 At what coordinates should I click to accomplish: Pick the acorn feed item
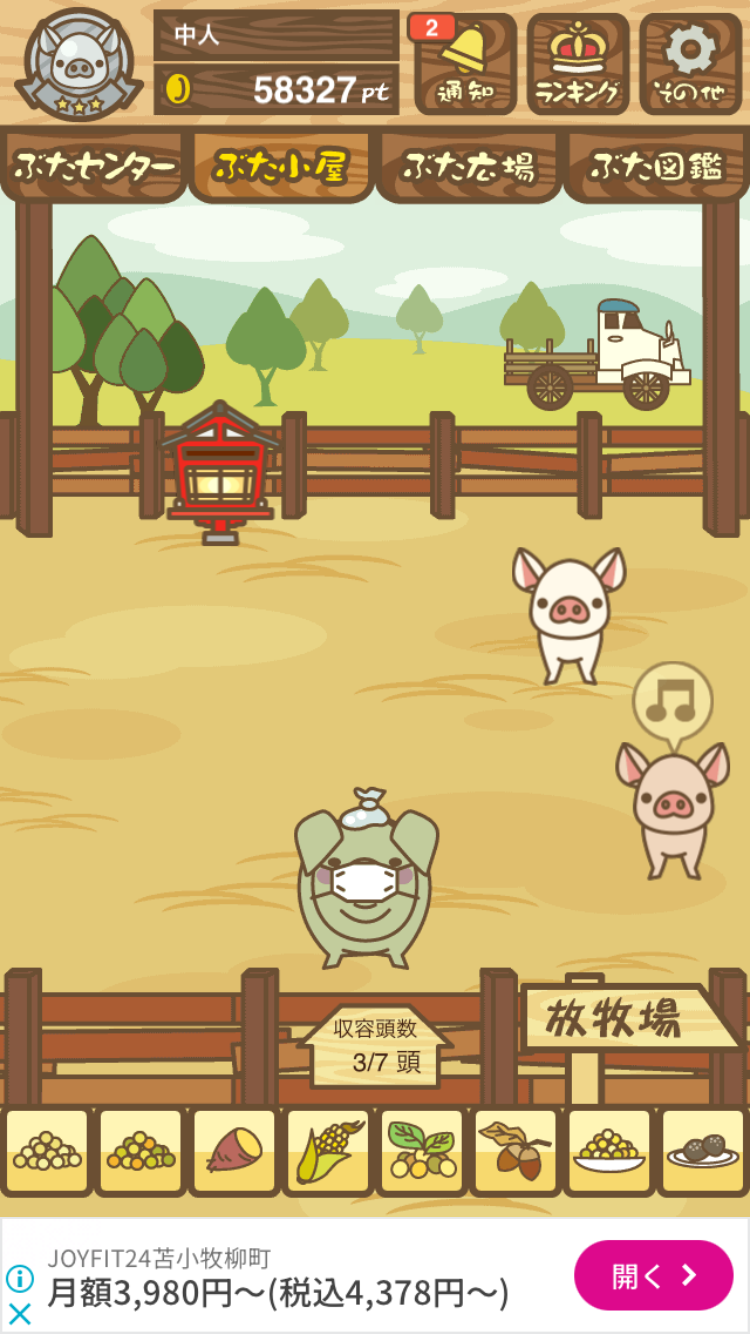[515, 1151]
